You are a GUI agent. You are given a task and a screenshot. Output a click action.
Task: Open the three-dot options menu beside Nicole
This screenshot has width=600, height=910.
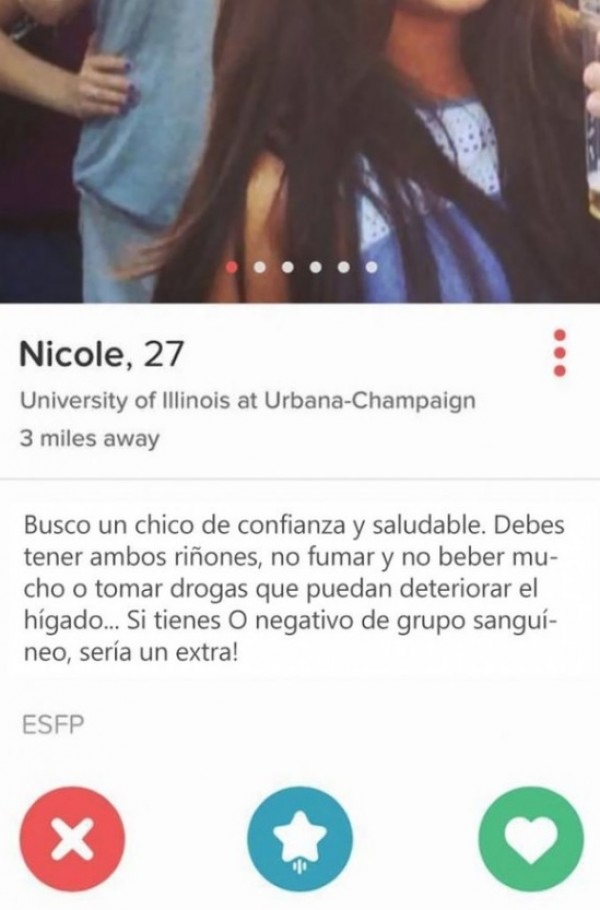560,354
